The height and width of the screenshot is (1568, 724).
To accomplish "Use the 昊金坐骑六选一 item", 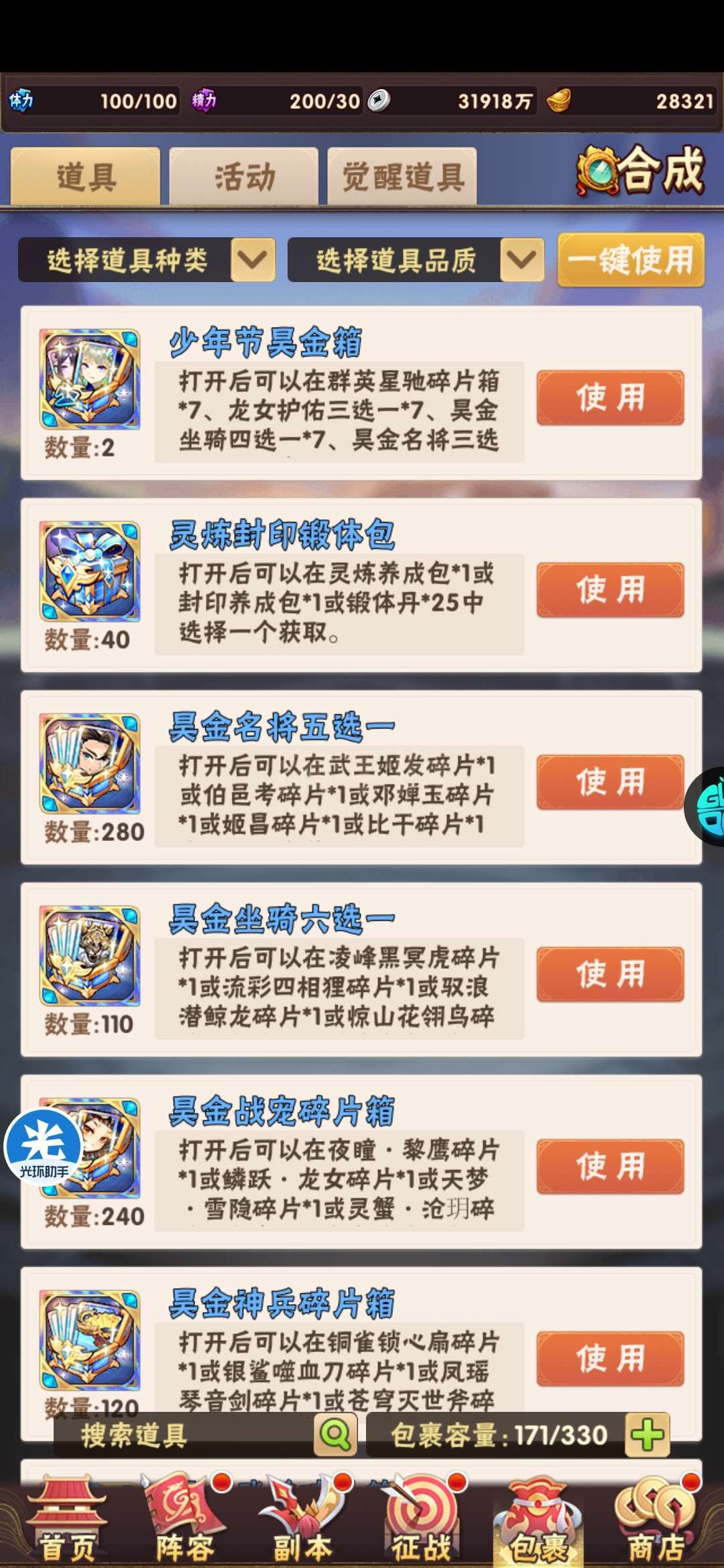I will coord(610,974).
